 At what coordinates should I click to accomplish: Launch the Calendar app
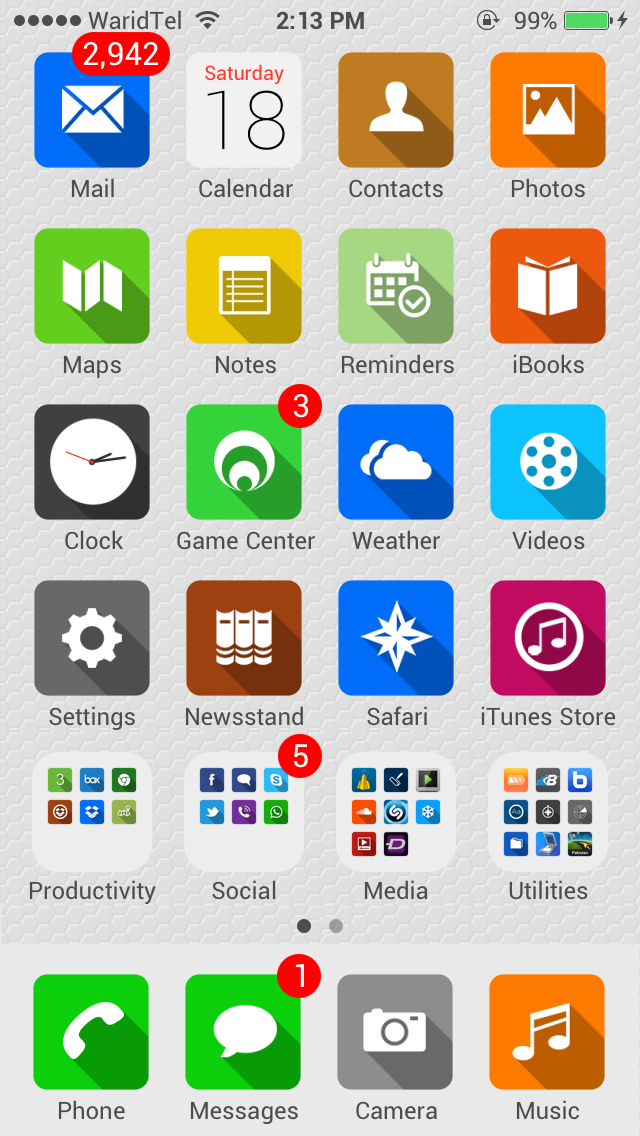[244, 110]
